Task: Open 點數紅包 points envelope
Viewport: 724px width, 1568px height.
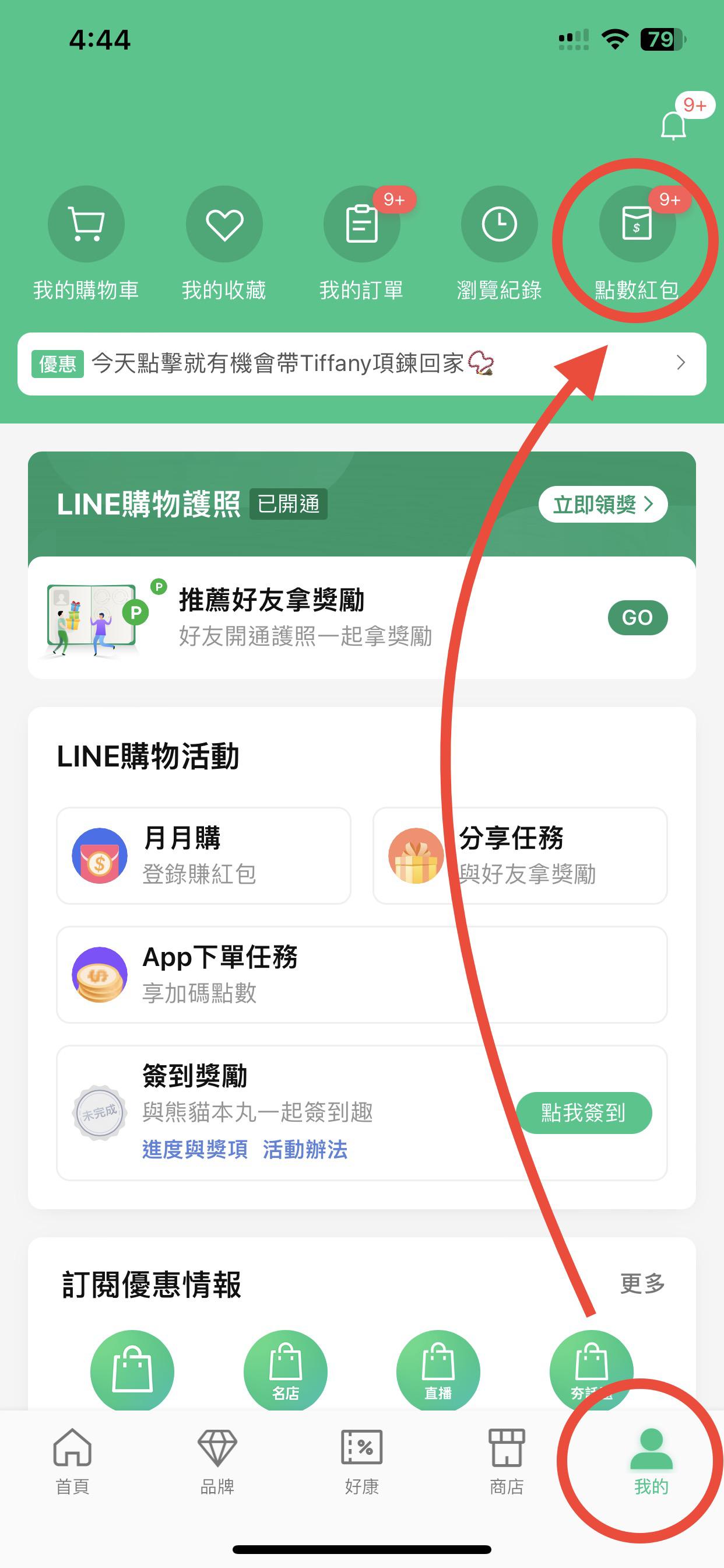Action: [x=637, y=225]
